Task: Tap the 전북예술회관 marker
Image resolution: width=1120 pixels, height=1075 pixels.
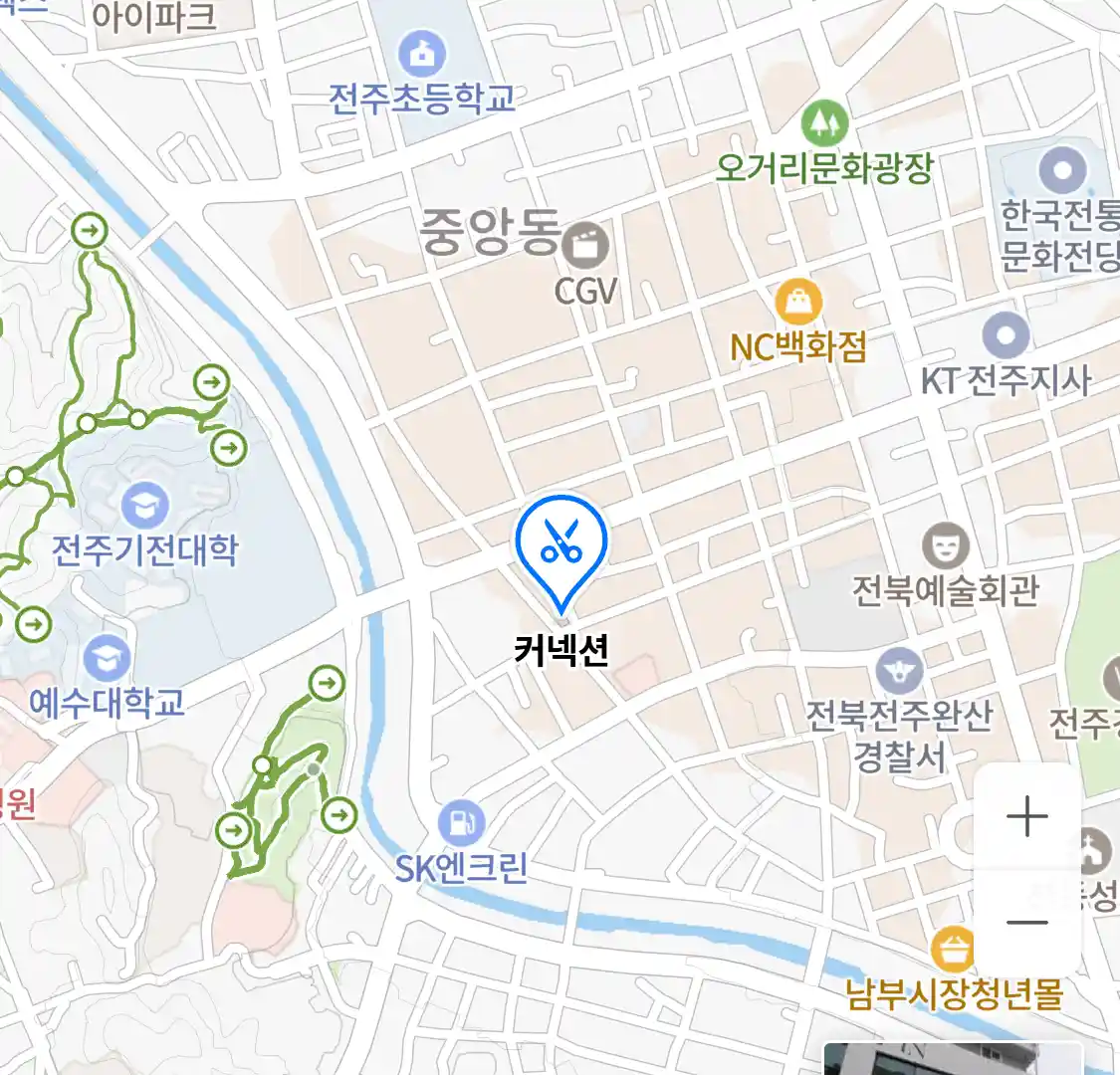Action: coord(945,545)
